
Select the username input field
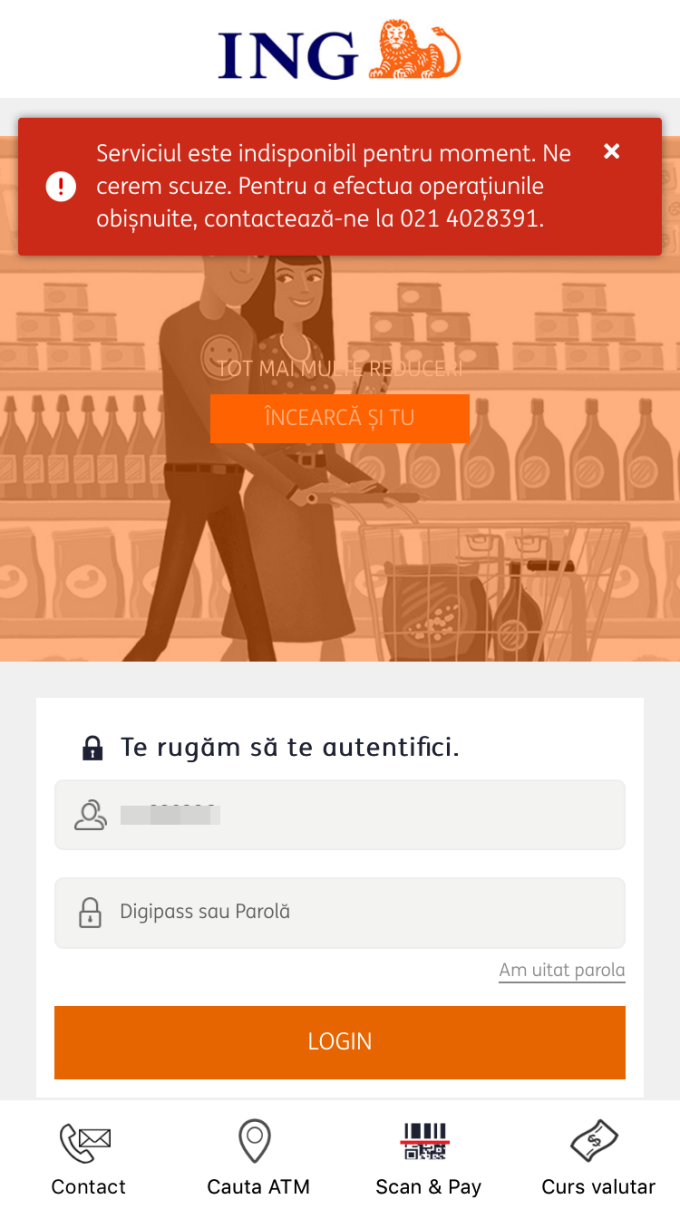(340, 815)
